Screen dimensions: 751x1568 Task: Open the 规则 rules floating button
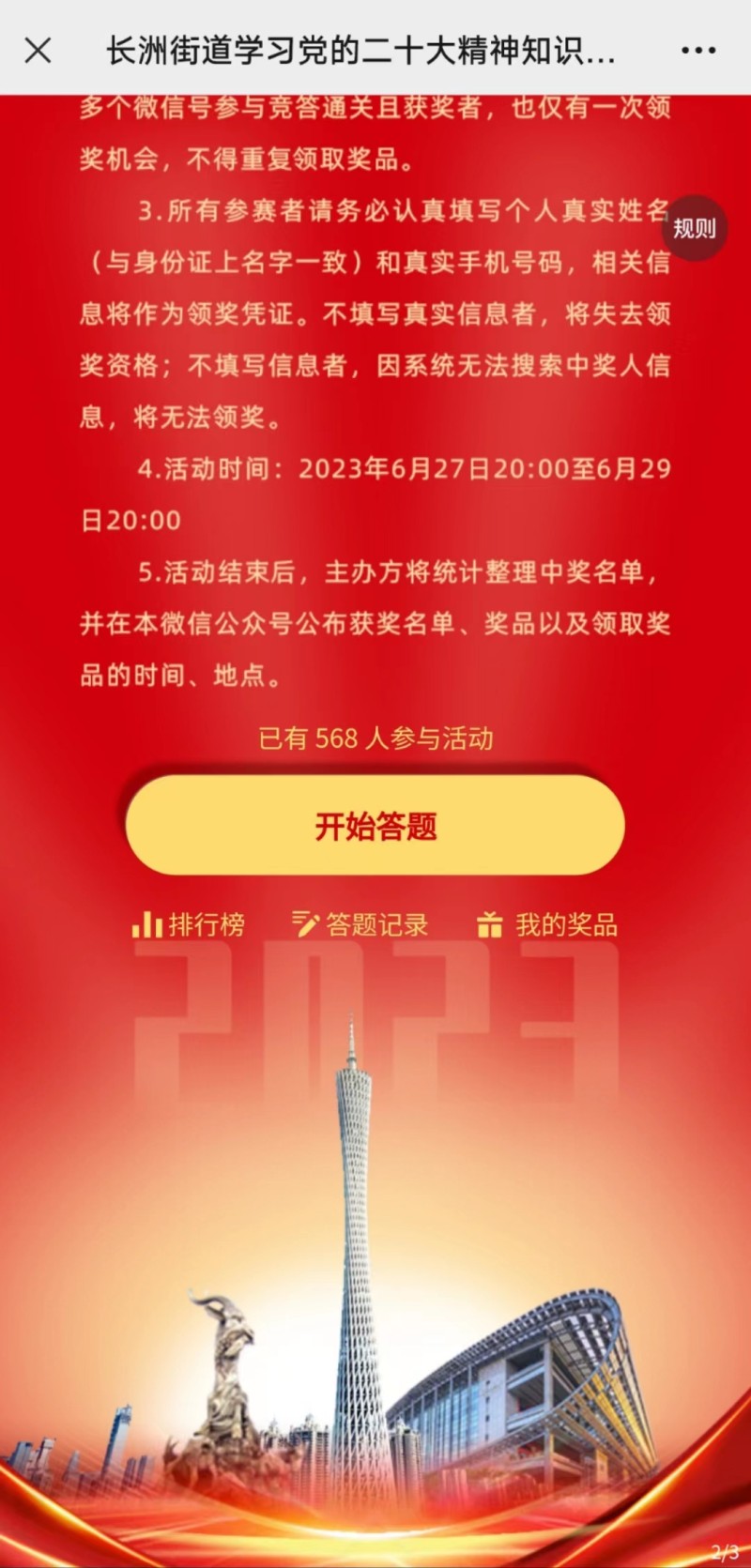point(695,228)
